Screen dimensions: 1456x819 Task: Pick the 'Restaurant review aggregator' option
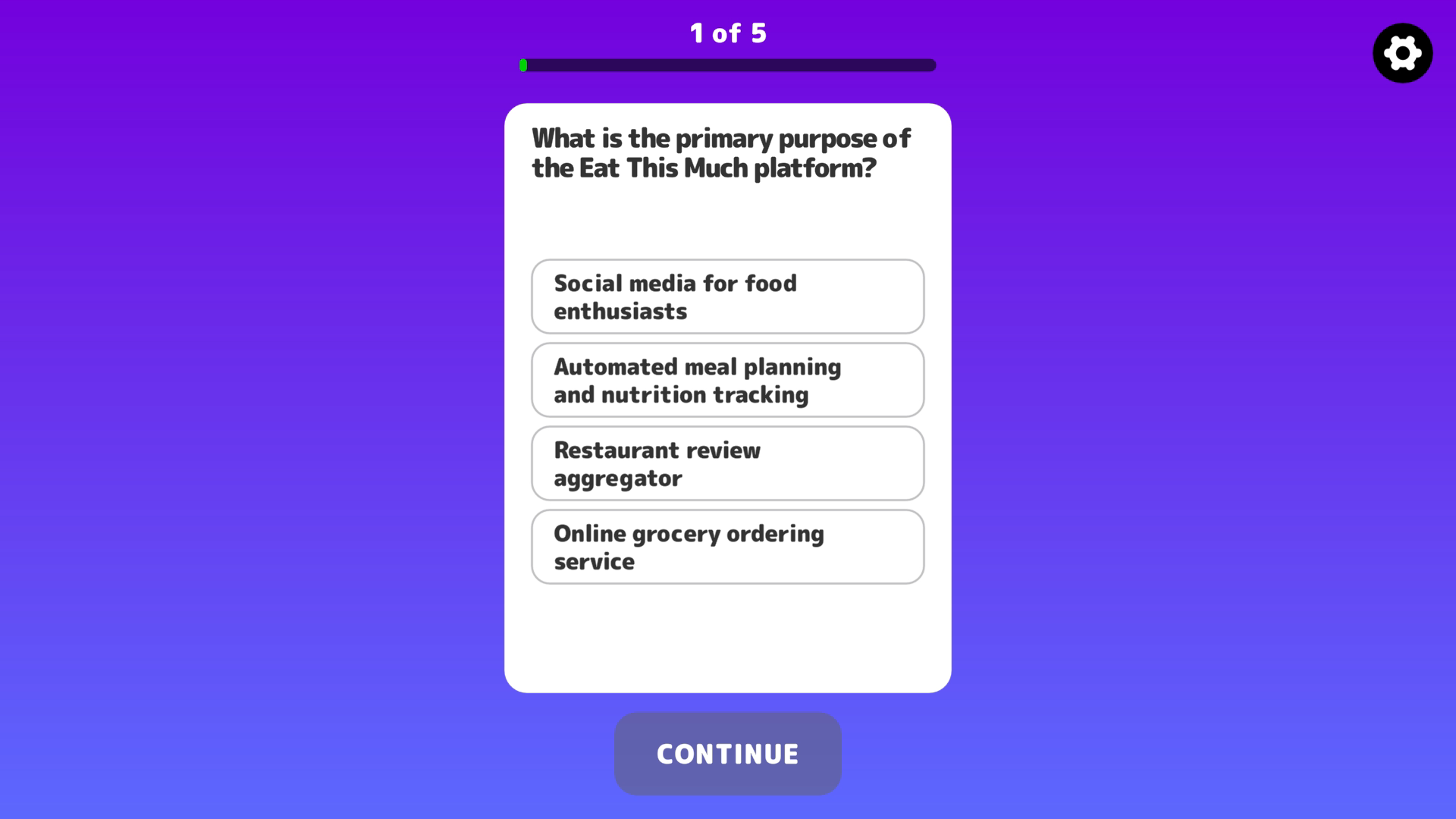(727, 463)
